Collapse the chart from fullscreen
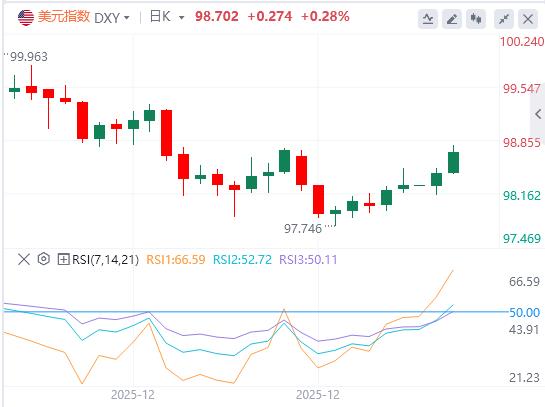545x407 pixels. [x=504, y=19]
